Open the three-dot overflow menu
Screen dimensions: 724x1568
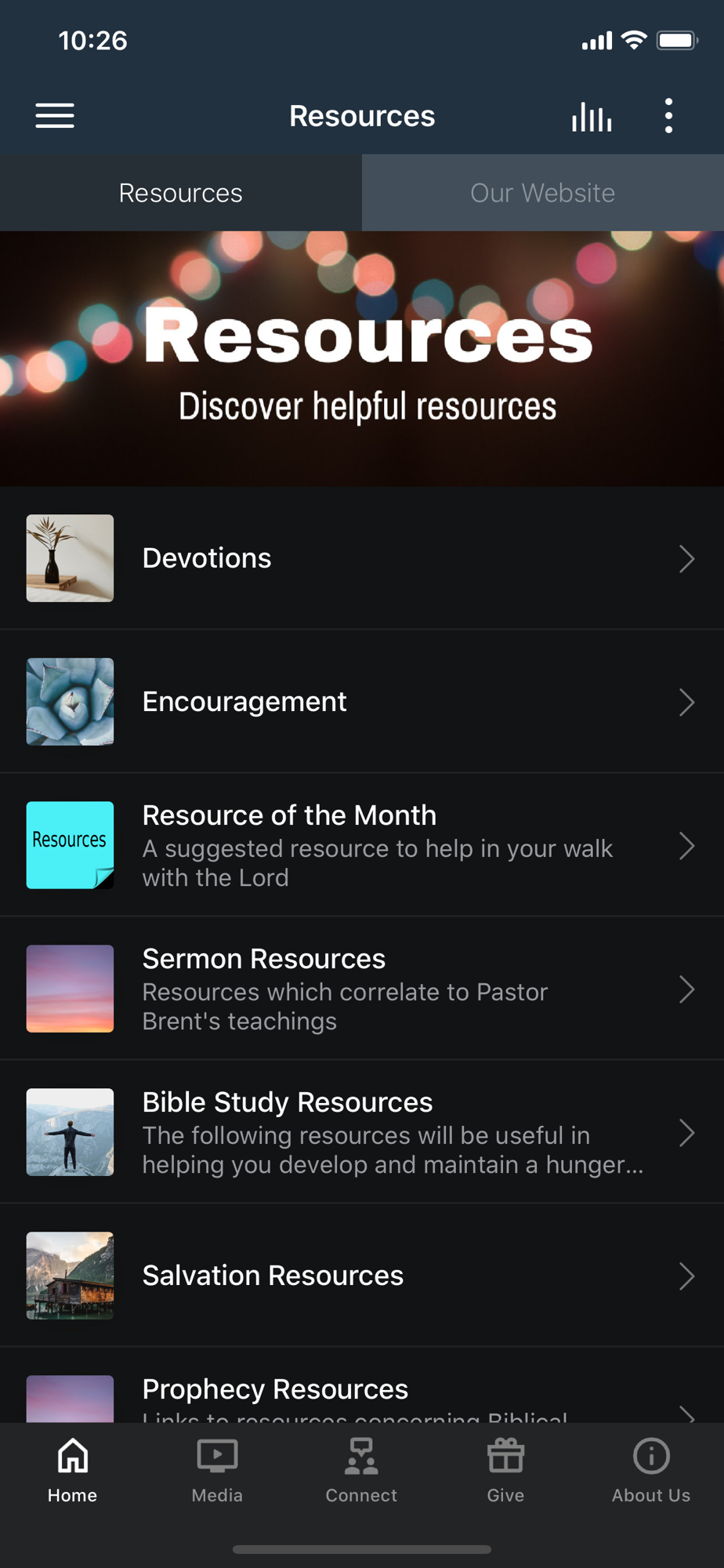point(668,116)
